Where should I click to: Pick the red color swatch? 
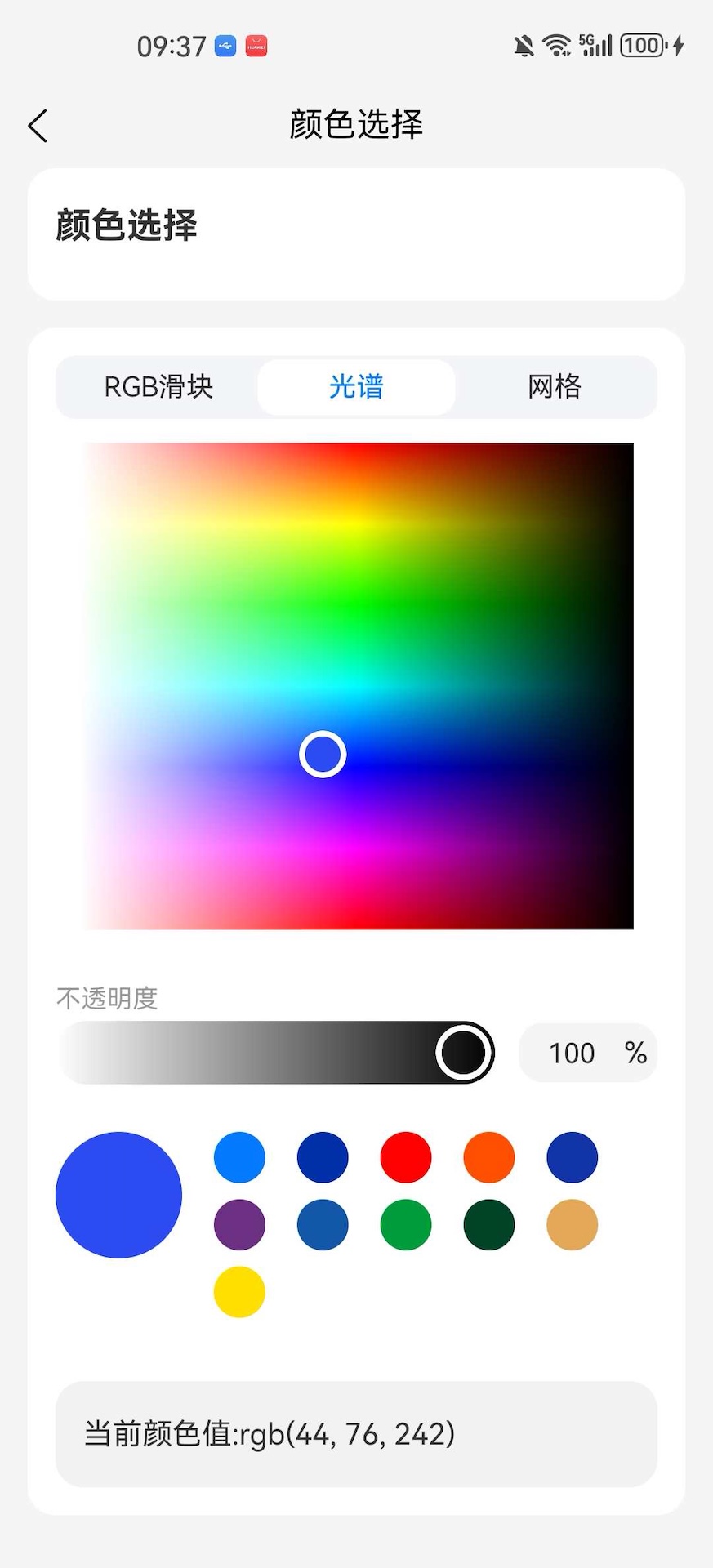(x=406, y=1157)
